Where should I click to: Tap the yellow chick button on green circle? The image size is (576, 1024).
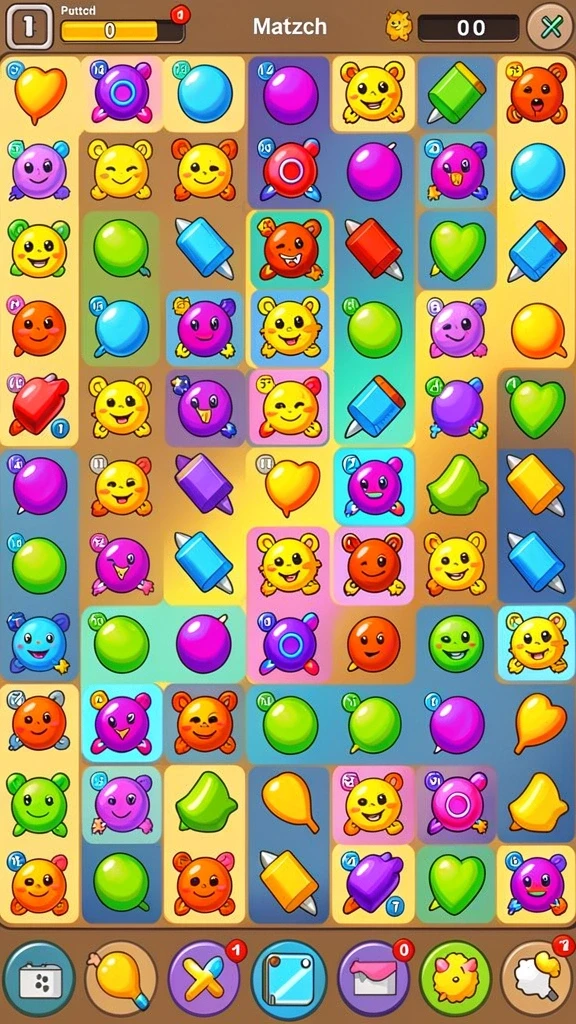pyautogui.click(x=456, y=978)
